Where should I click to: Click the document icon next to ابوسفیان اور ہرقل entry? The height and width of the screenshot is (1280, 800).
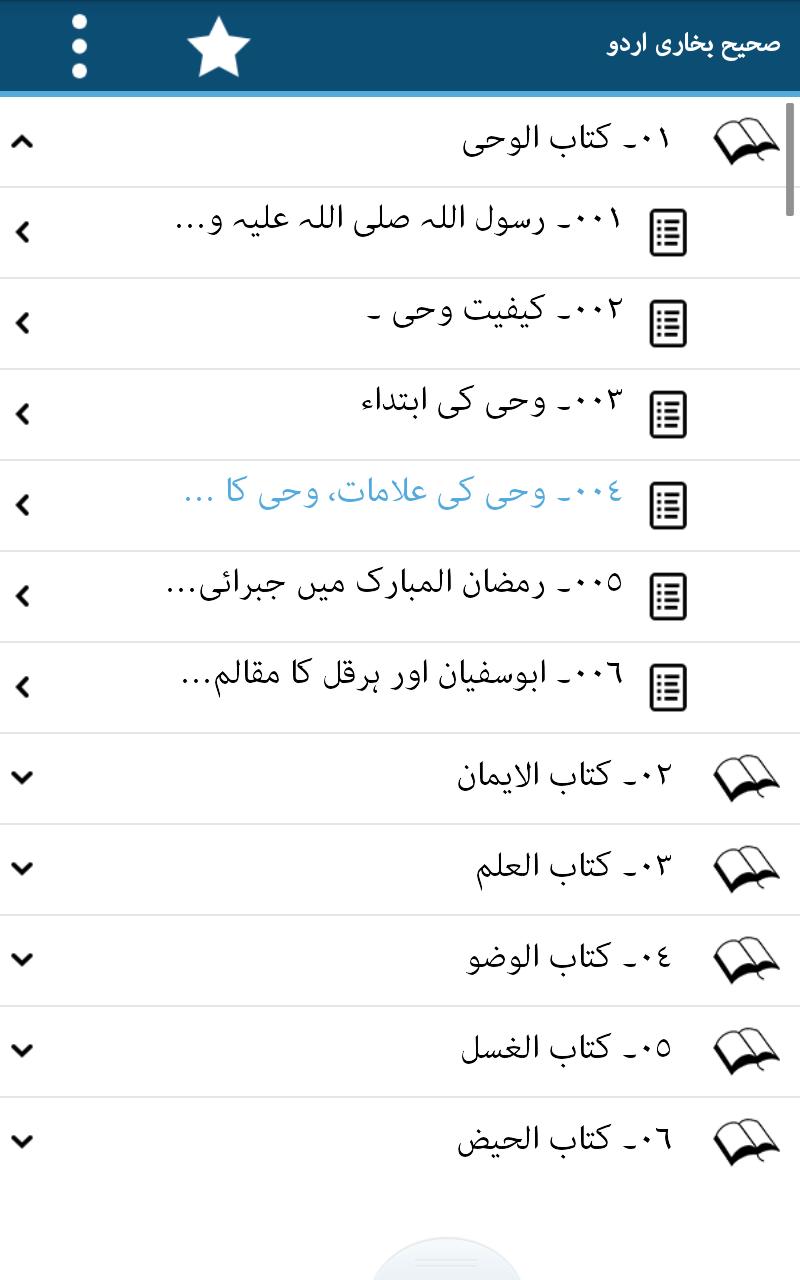click(x=668, y=687)
